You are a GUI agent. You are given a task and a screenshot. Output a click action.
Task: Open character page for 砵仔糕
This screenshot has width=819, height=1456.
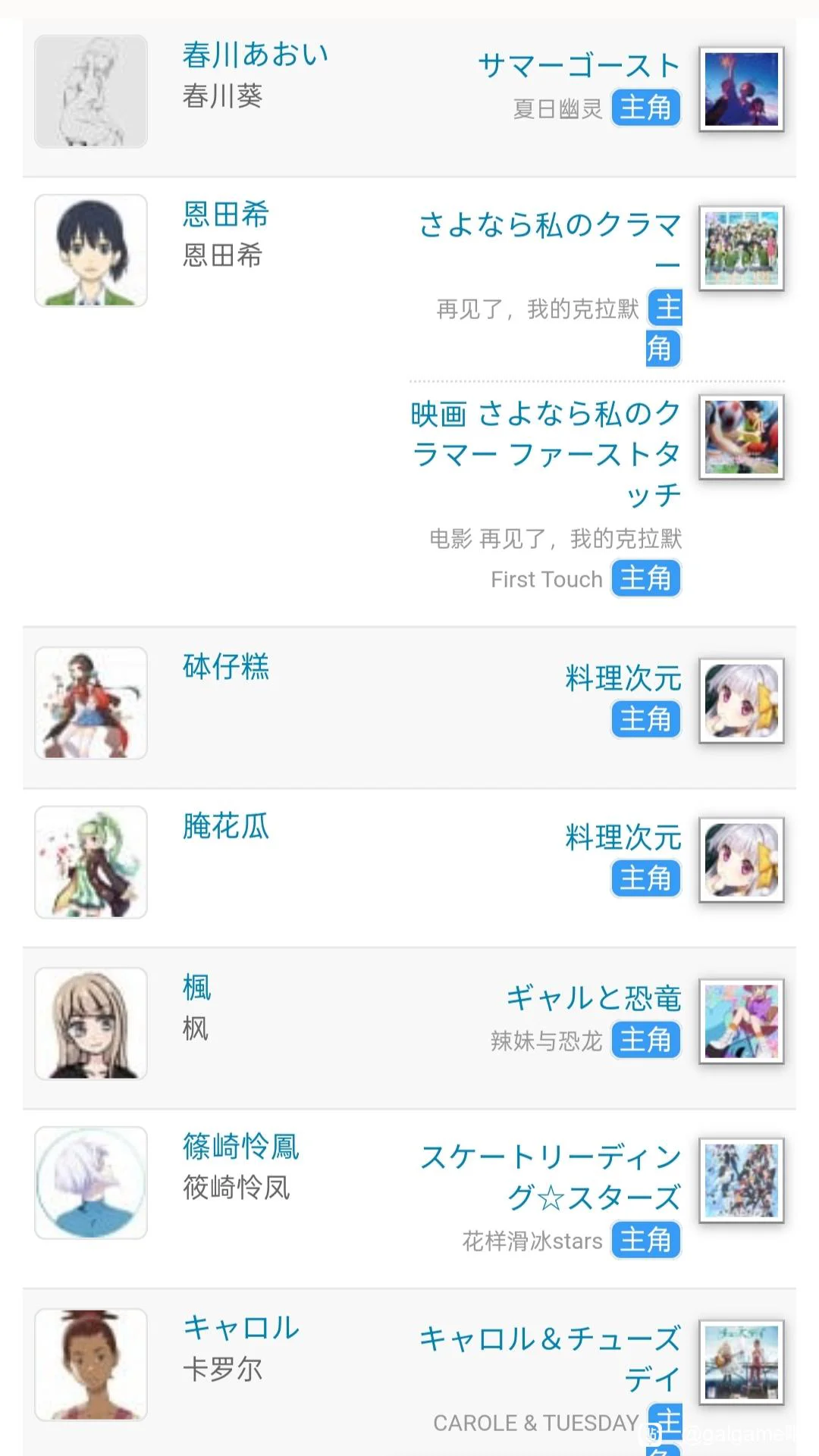coord(225,666)
